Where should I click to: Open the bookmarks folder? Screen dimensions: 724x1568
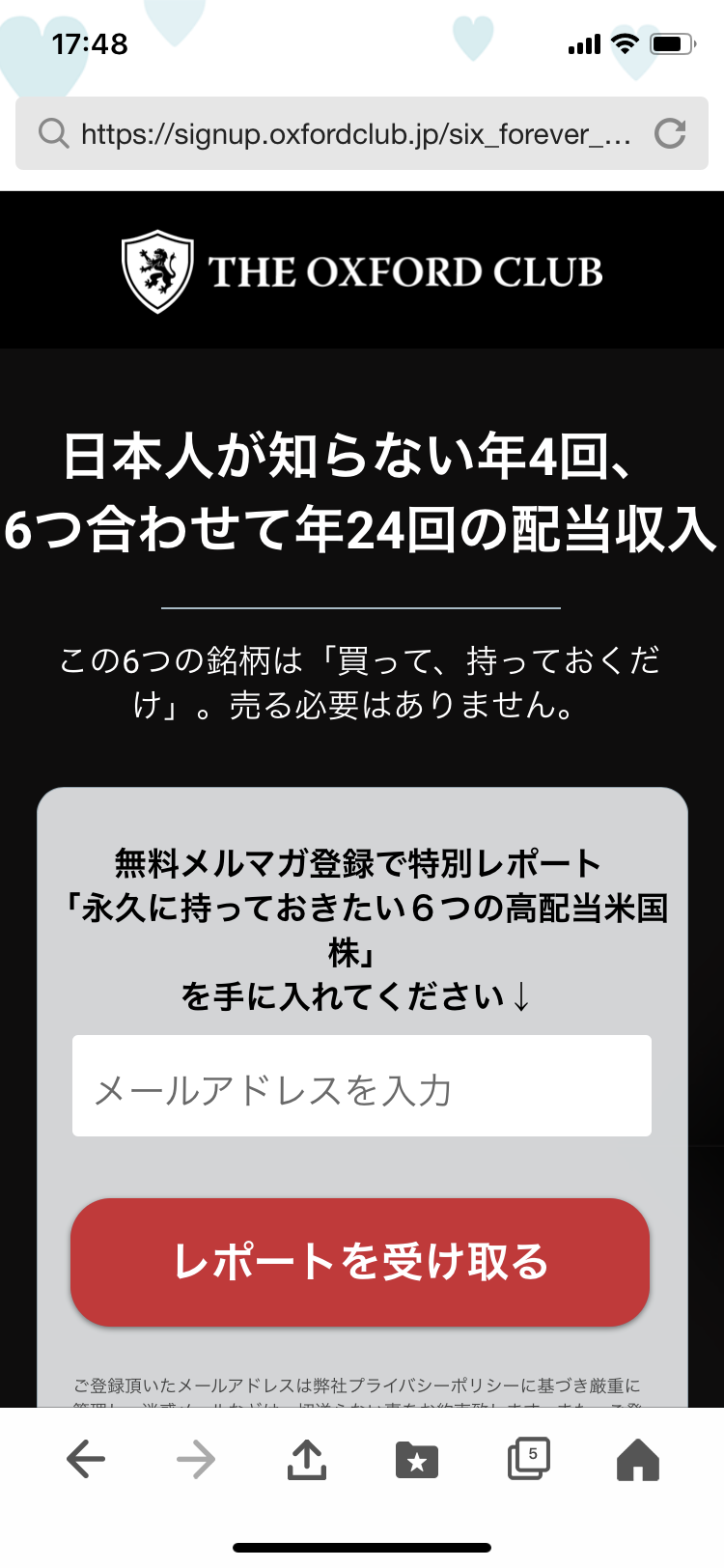pyautogui.click(x=417, y=1460)
